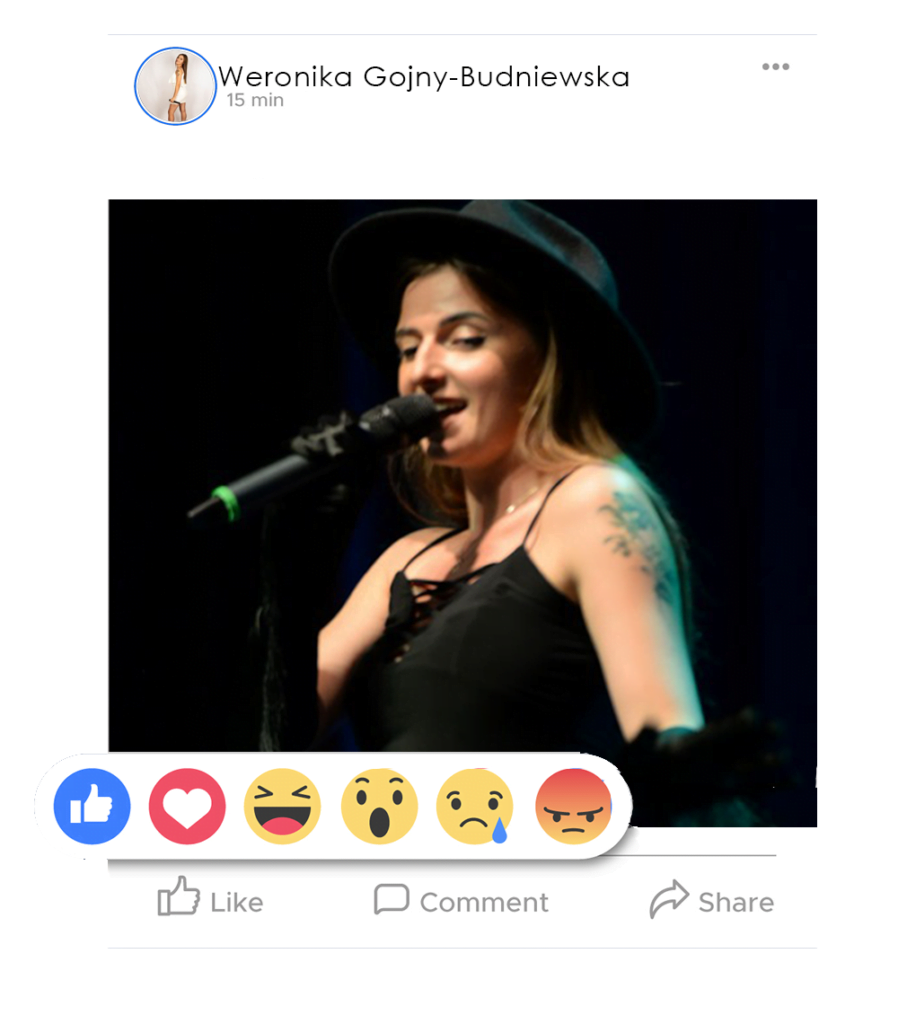898x1024 pixels.
Task: Click the Comment speech bubble icon
Action: point(390,898)
